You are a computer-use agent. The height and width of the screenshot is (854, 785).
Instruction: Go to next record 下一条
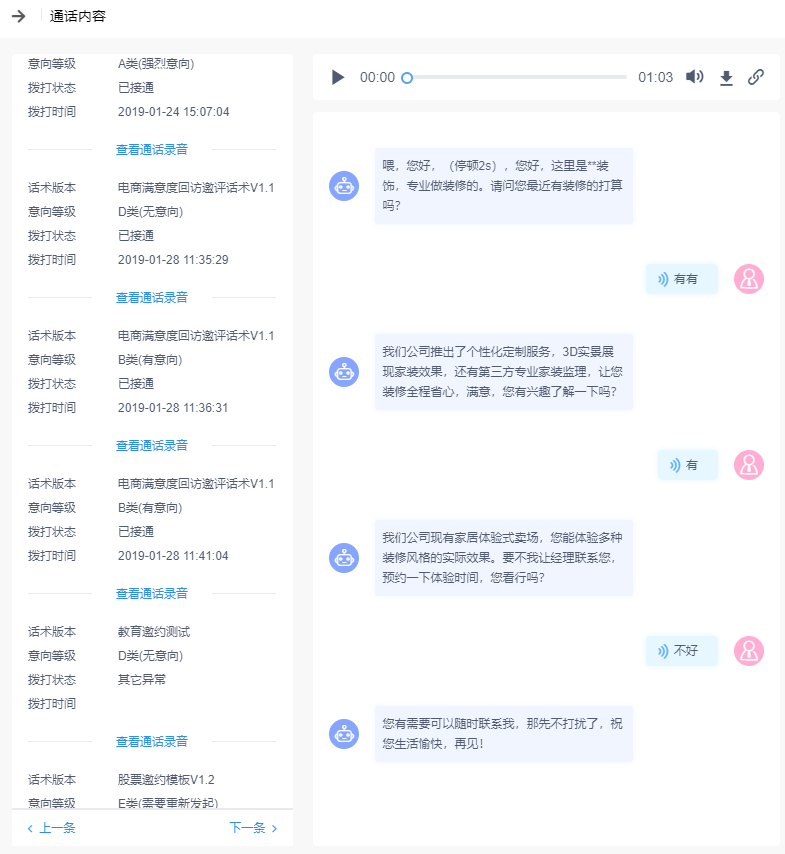coord(252,828)
